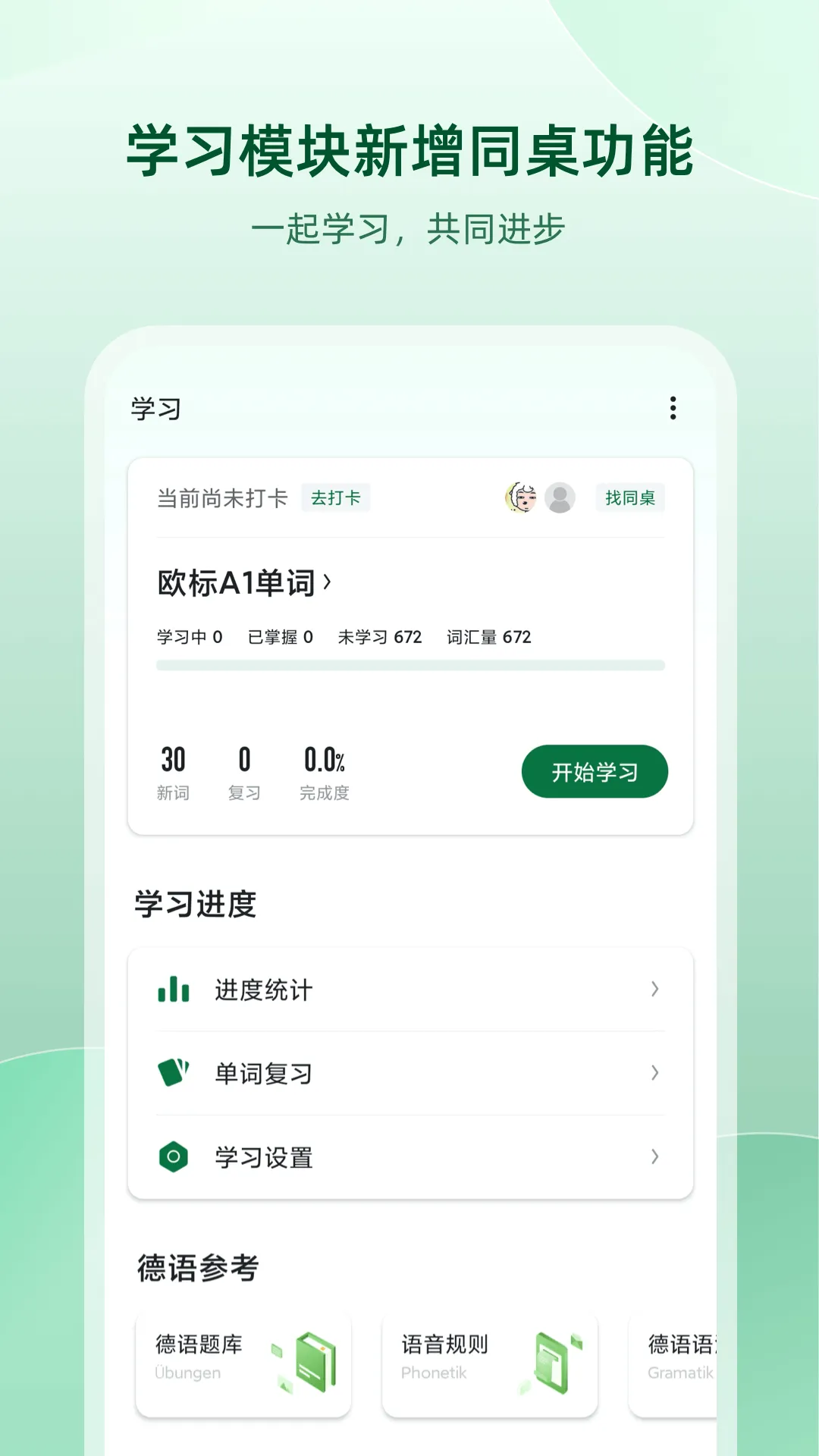The image size is (819, 1456).
Task: Open the gear icon beside 学习设置
Action: [173, 1157]
